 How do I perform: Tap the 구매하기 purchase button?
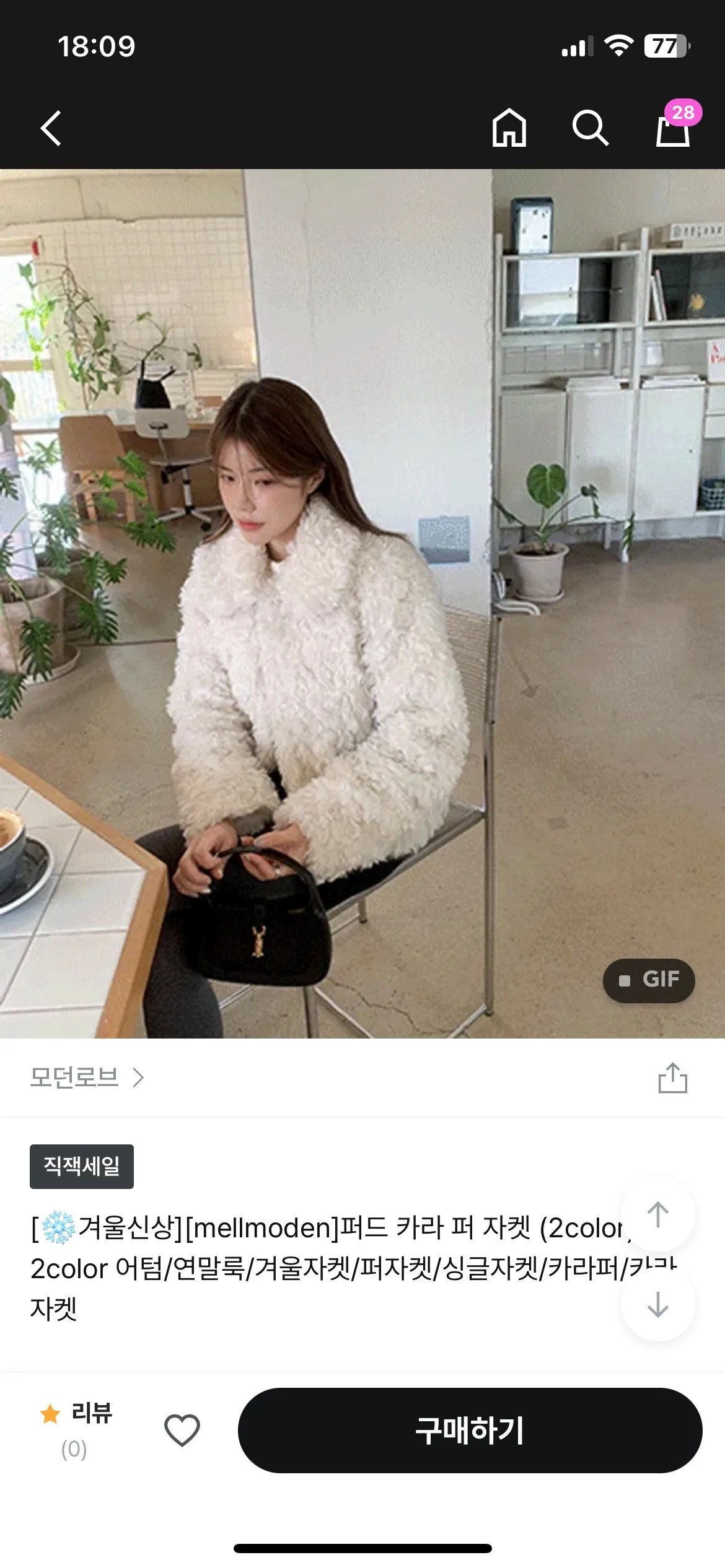coord(470,1430)
